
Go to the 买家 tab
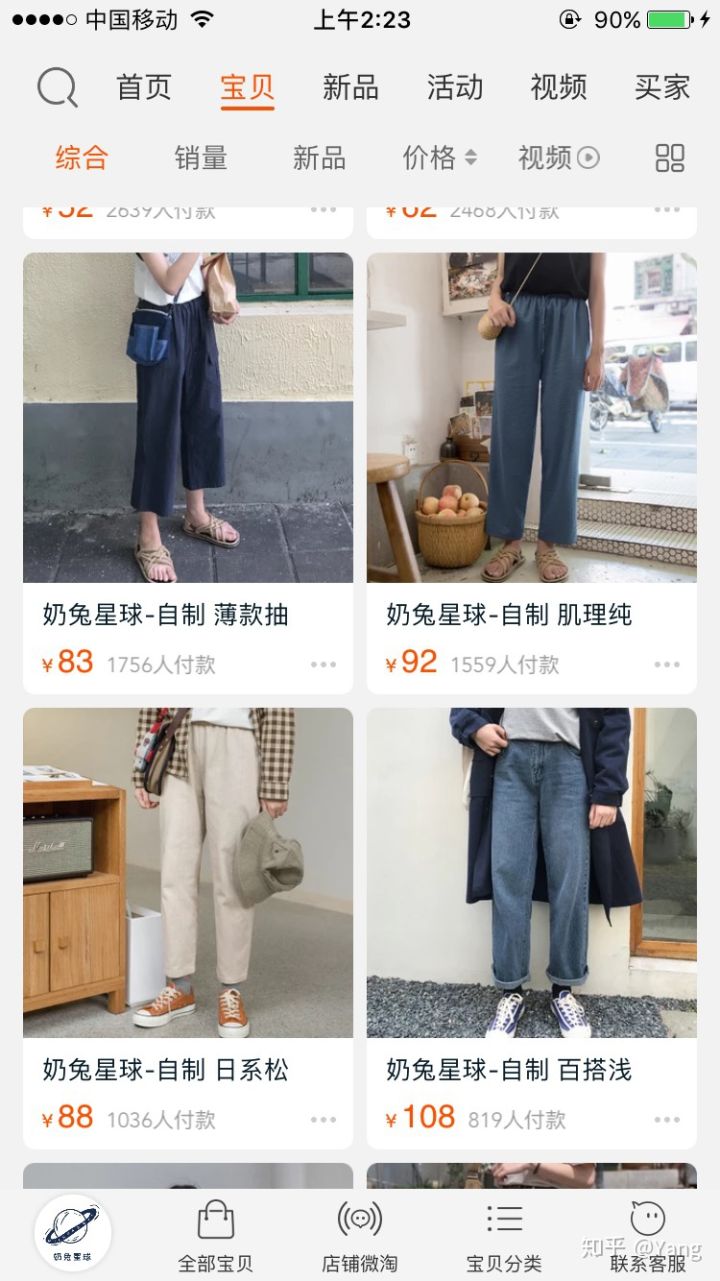662,88
